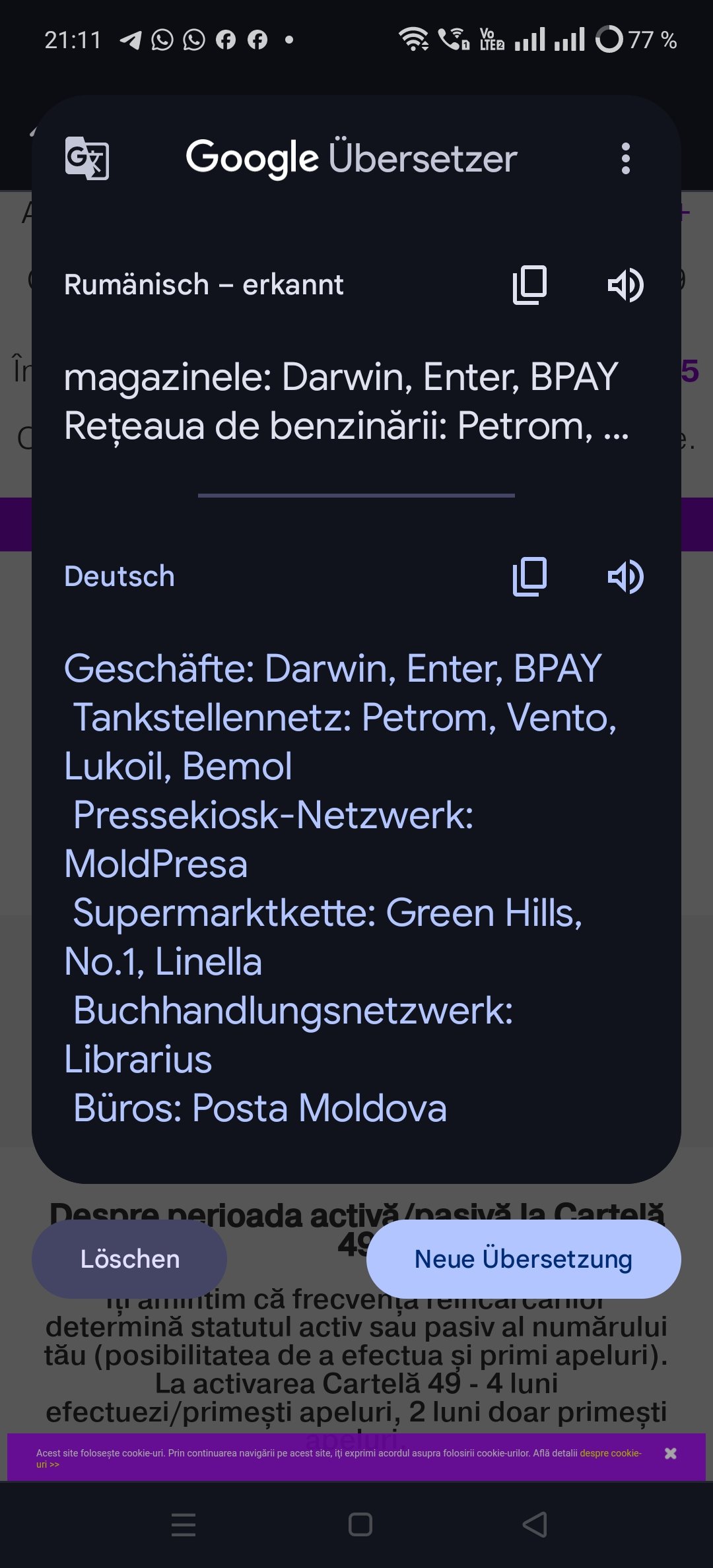This screenshot has height=1568, width=713.
Task: Play the German translation aloud
Action: (x=625, y=577)
